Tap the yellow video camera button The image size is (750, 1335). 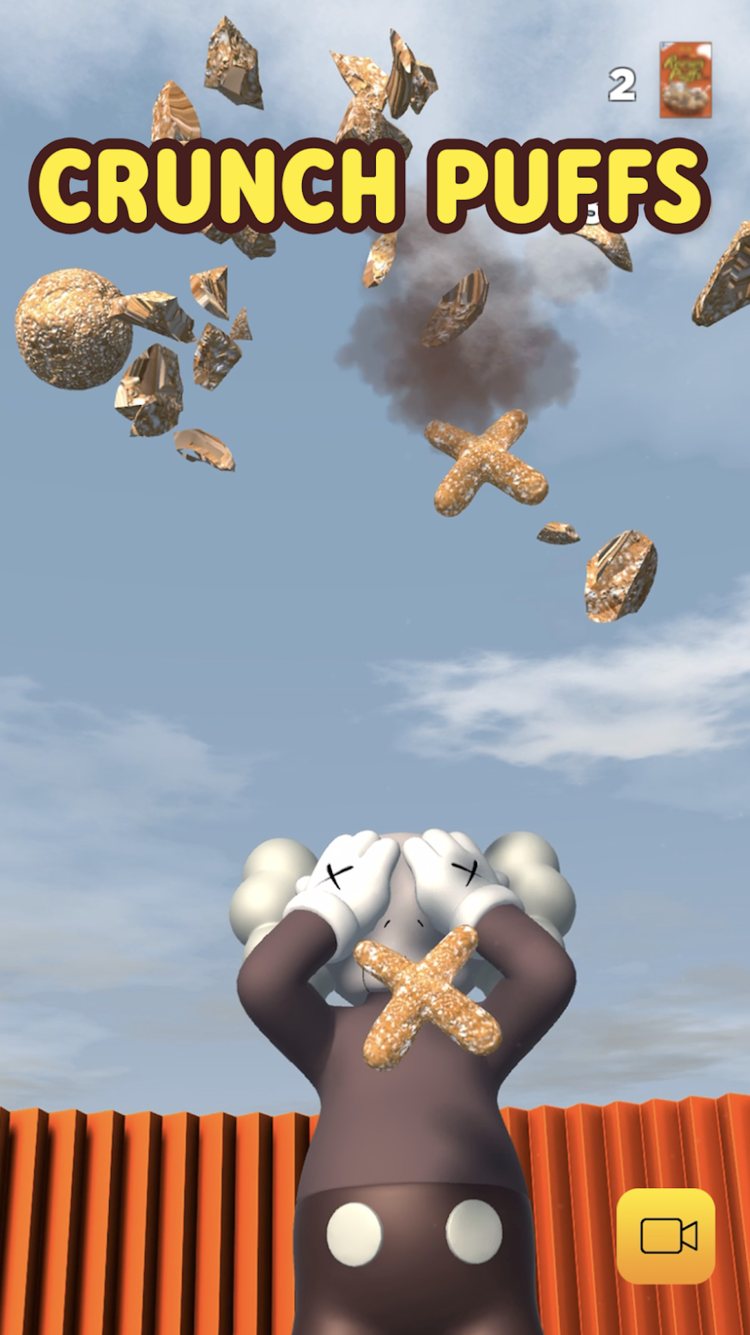666,1236
